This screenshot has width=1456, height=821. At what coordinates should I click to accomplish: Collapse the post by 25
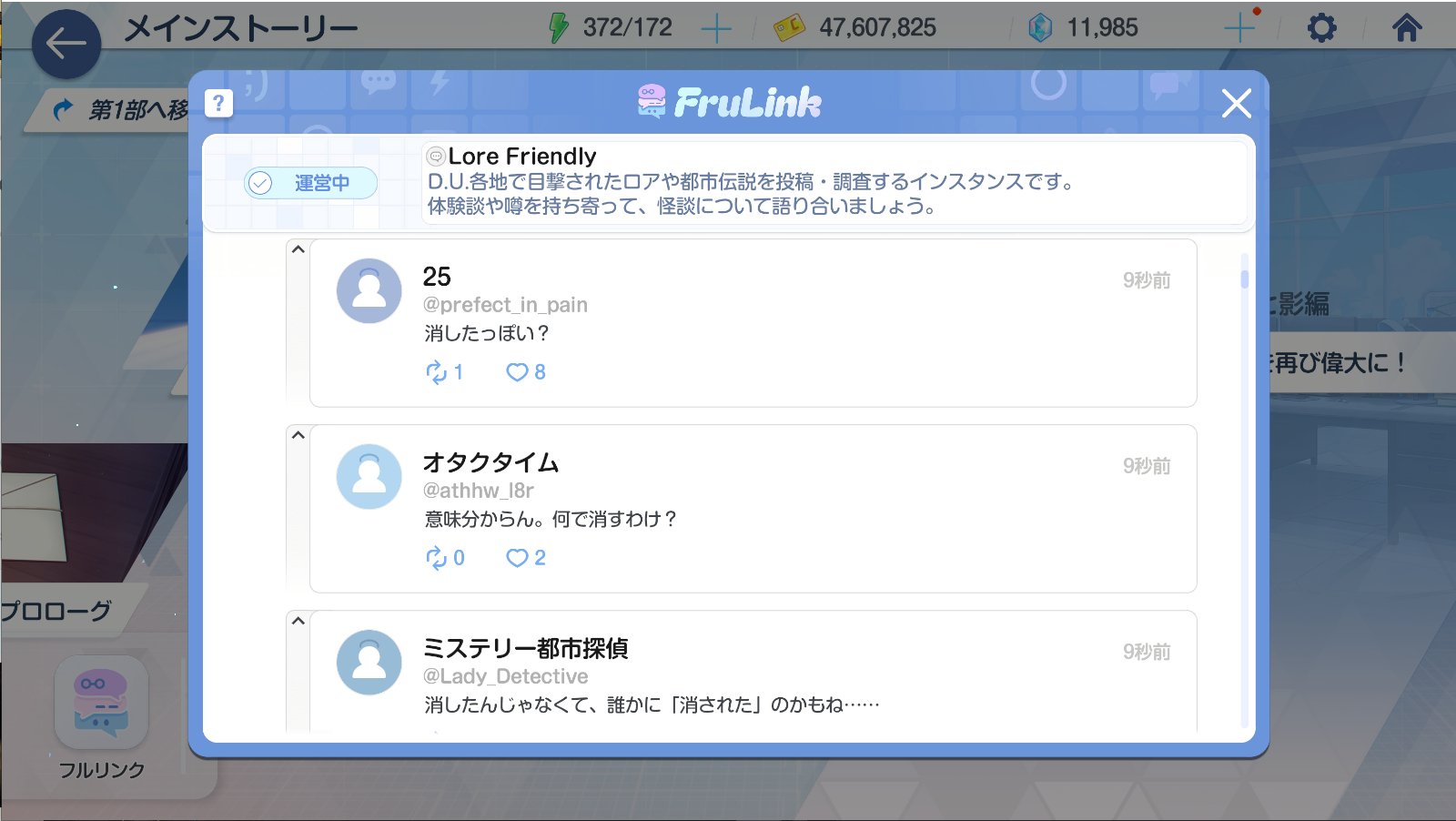[298, 249]
